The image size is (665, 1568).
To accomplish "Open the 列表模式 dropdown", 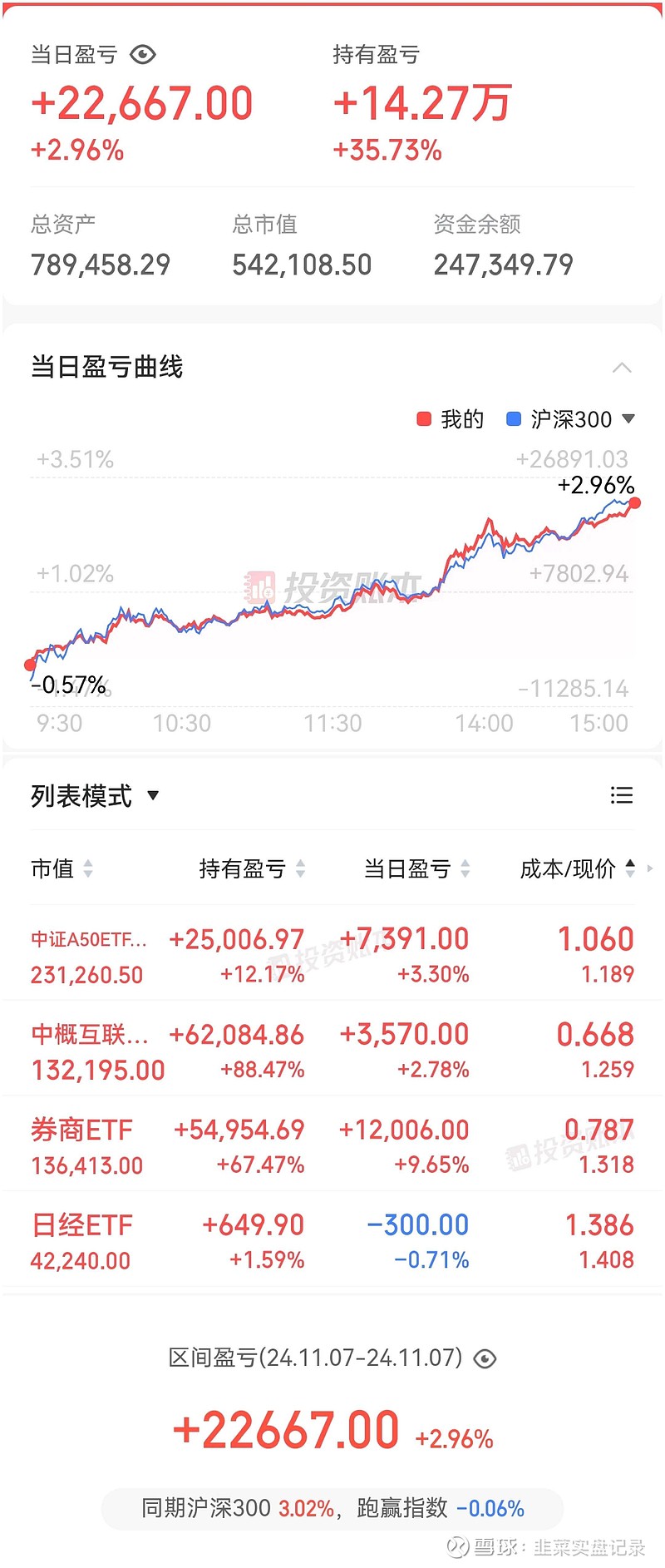I will pyautogui.click(x=155, y=795).
